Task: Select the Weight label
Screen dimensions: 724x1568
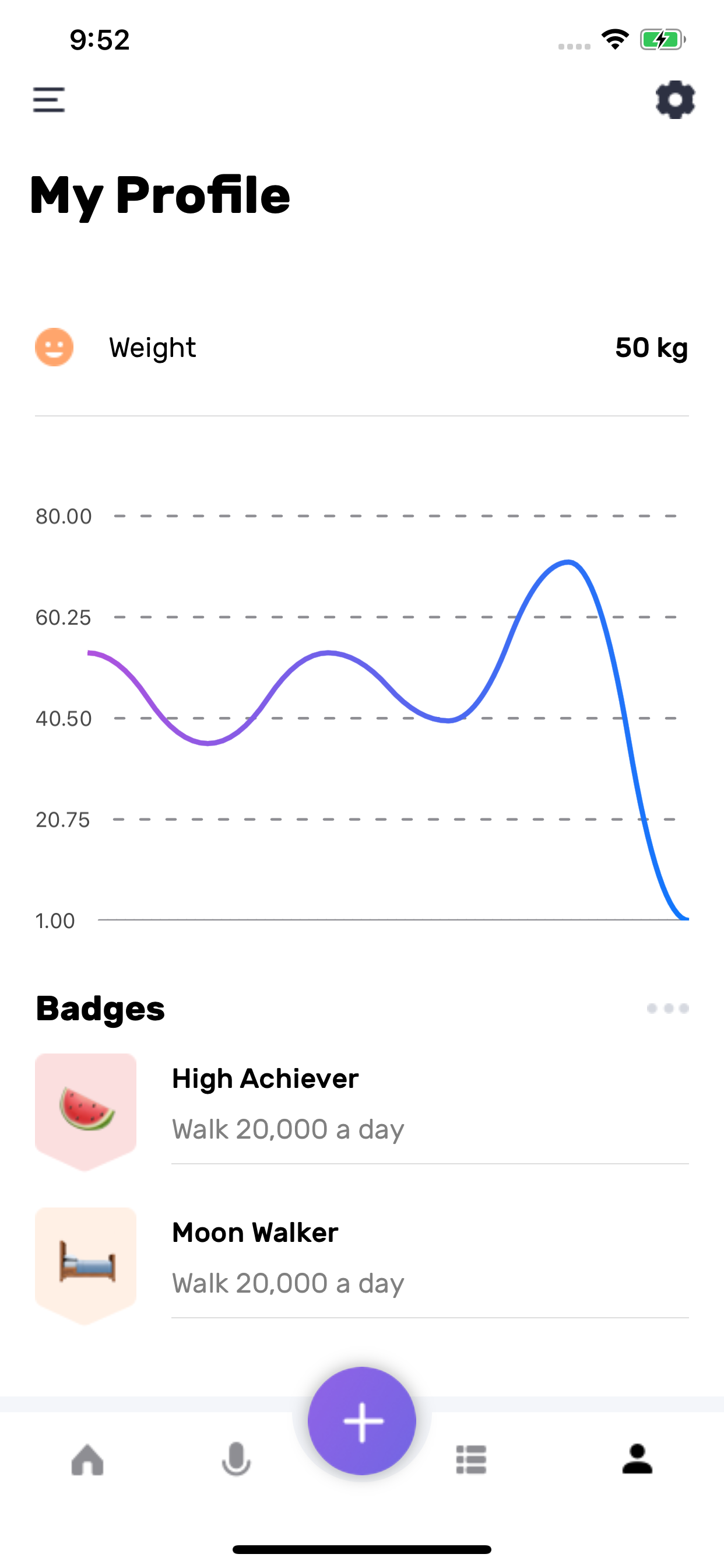Action: (151, 348)
